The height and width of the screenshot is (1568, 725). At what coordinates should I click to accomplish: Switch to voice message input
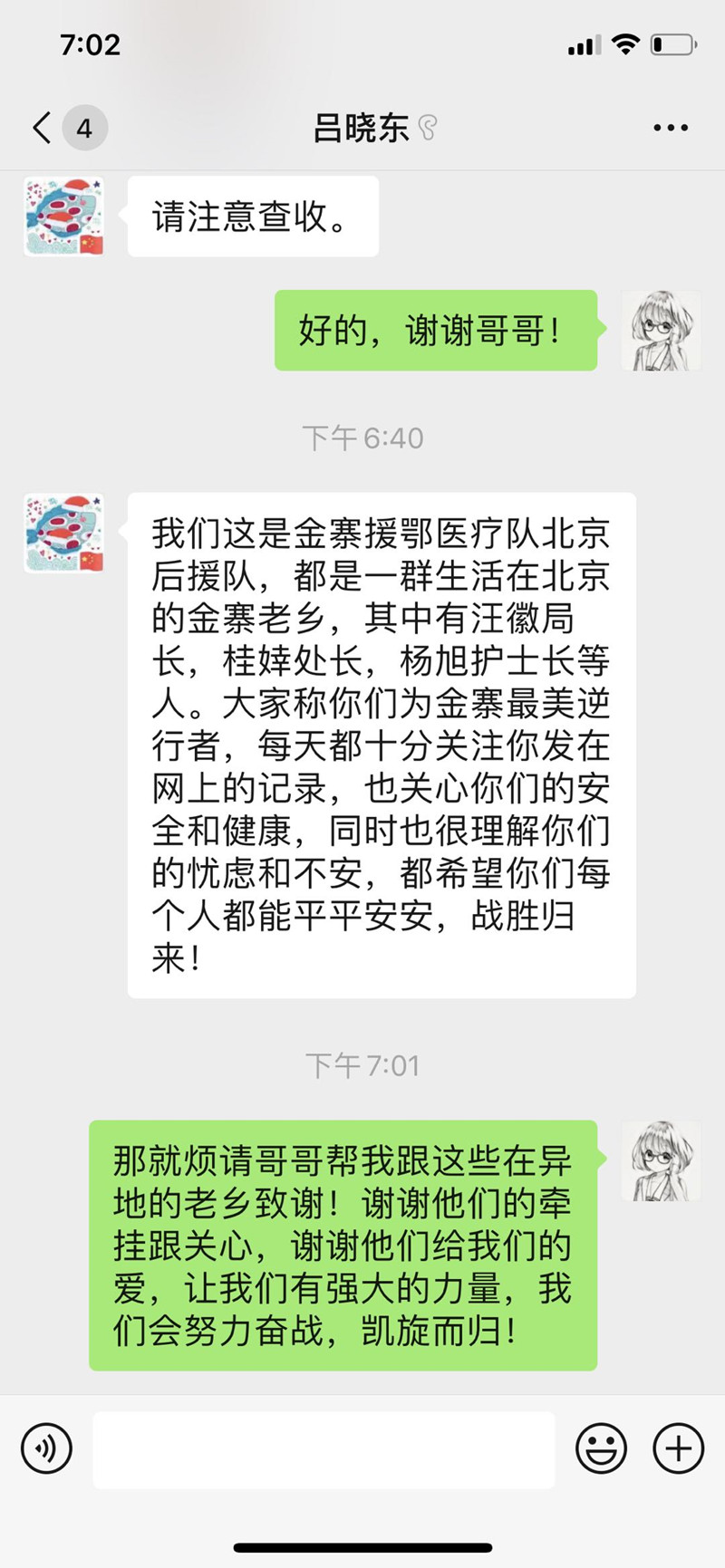[46, 1448]
